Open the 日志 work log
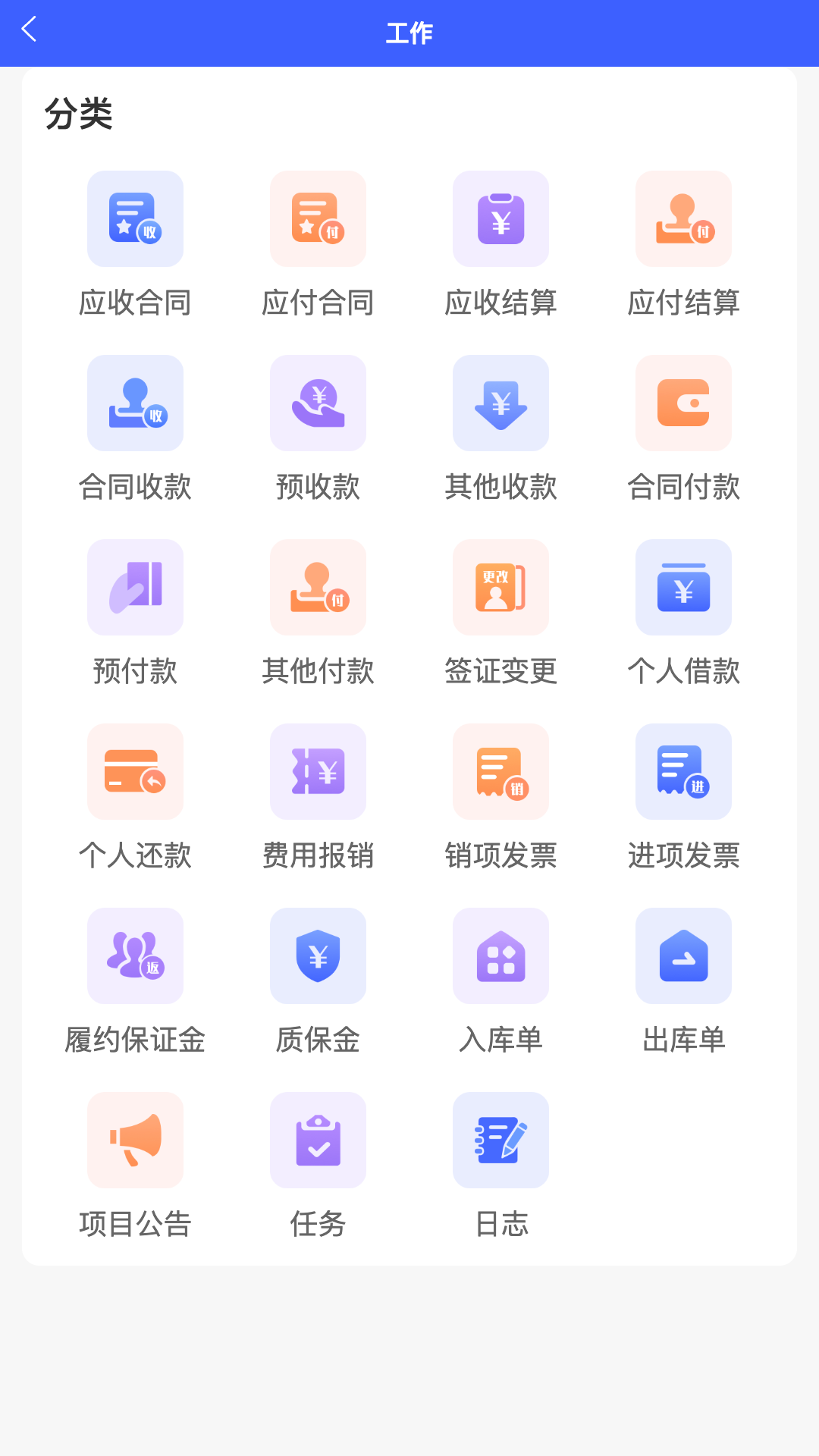 pyautogui.click(x=500, y=1141)
